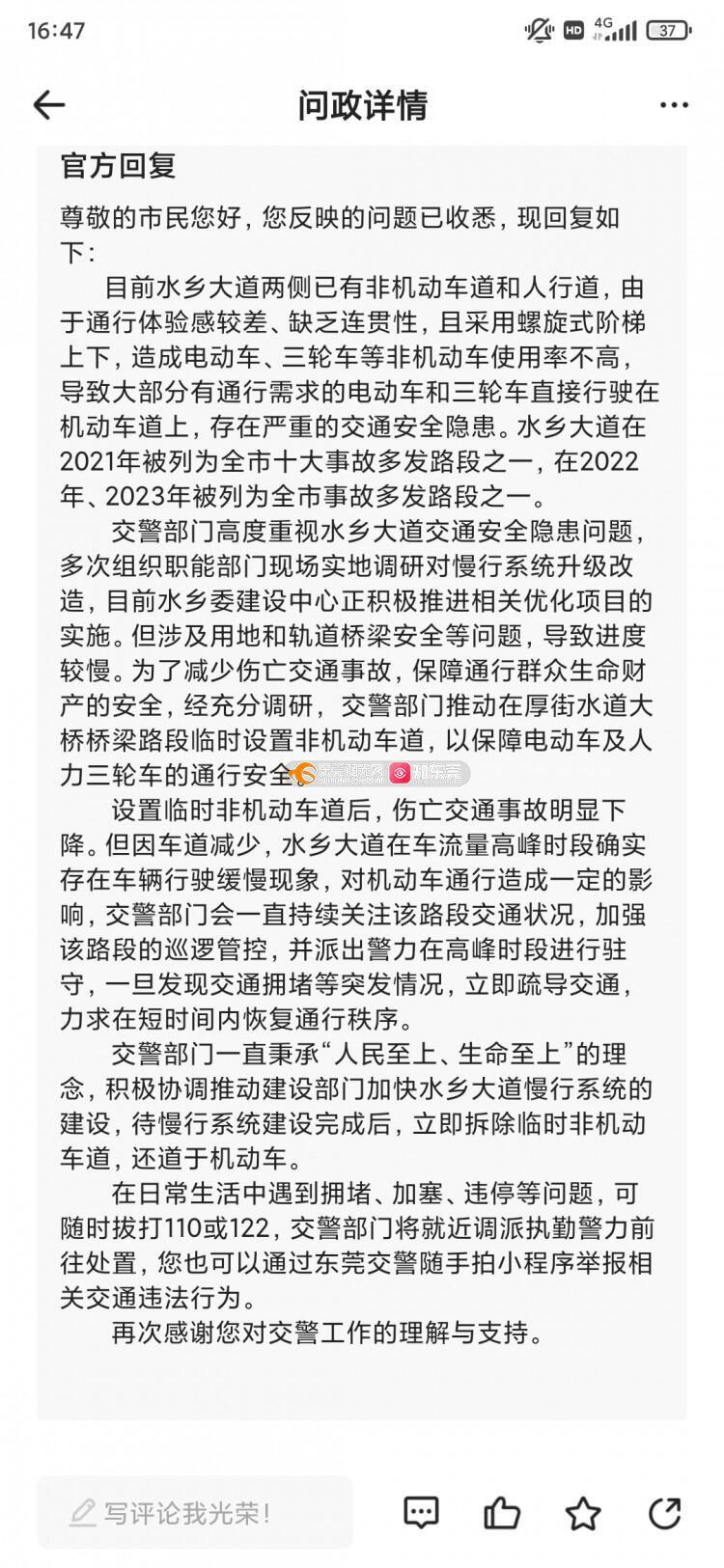The image size is (724, 1568).
Task: Share this post
Action: click(664, 1512)
